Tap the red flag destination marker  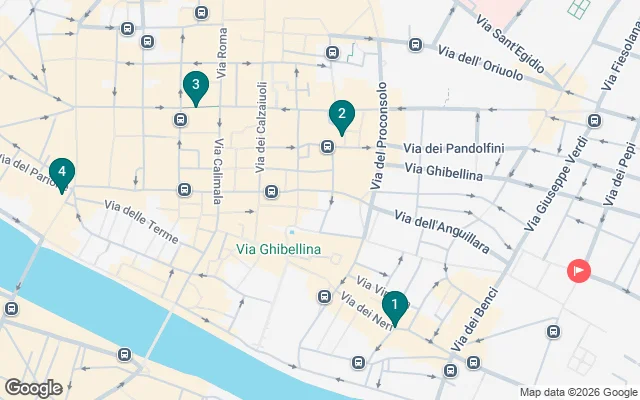pos(578,270)
